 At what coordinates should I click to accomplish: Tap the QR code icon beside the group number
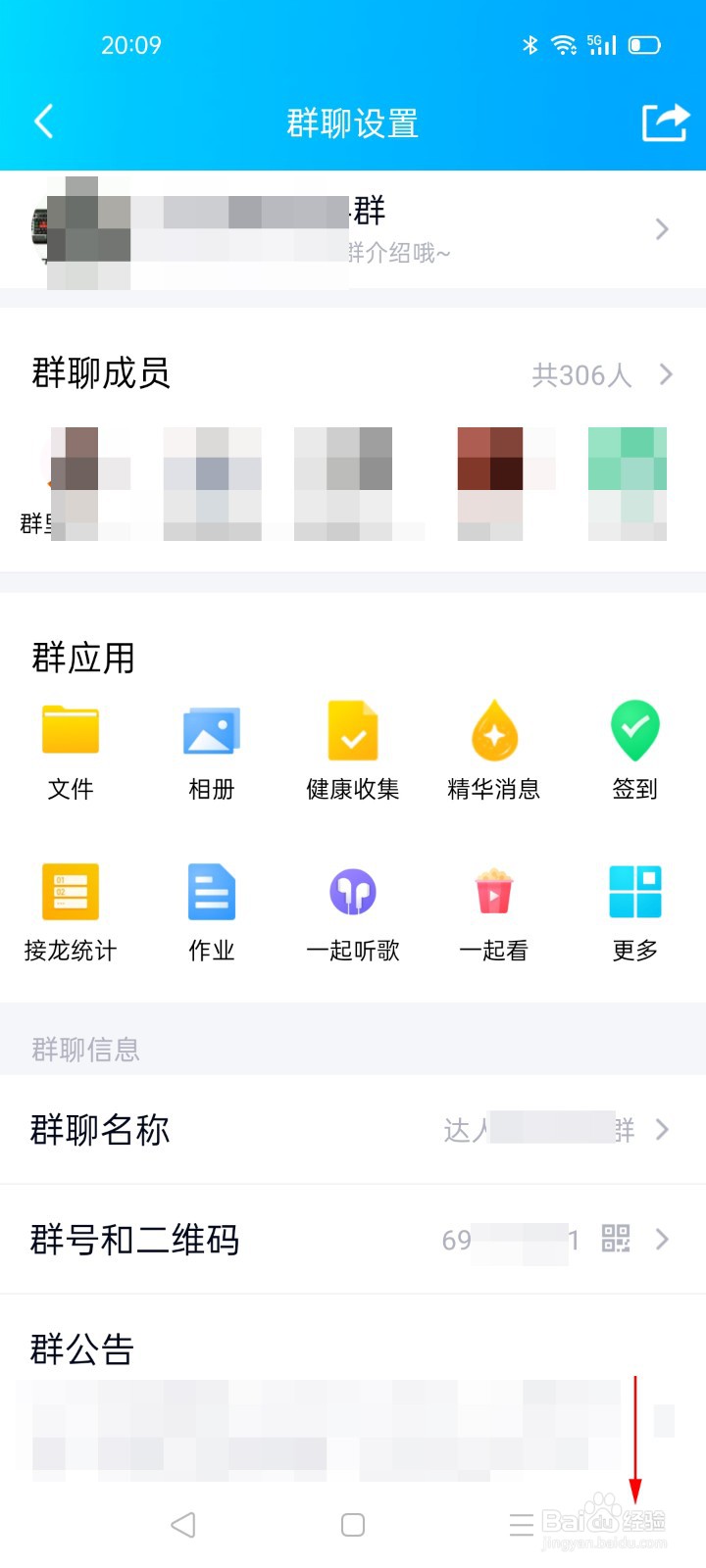(616, 1240)
